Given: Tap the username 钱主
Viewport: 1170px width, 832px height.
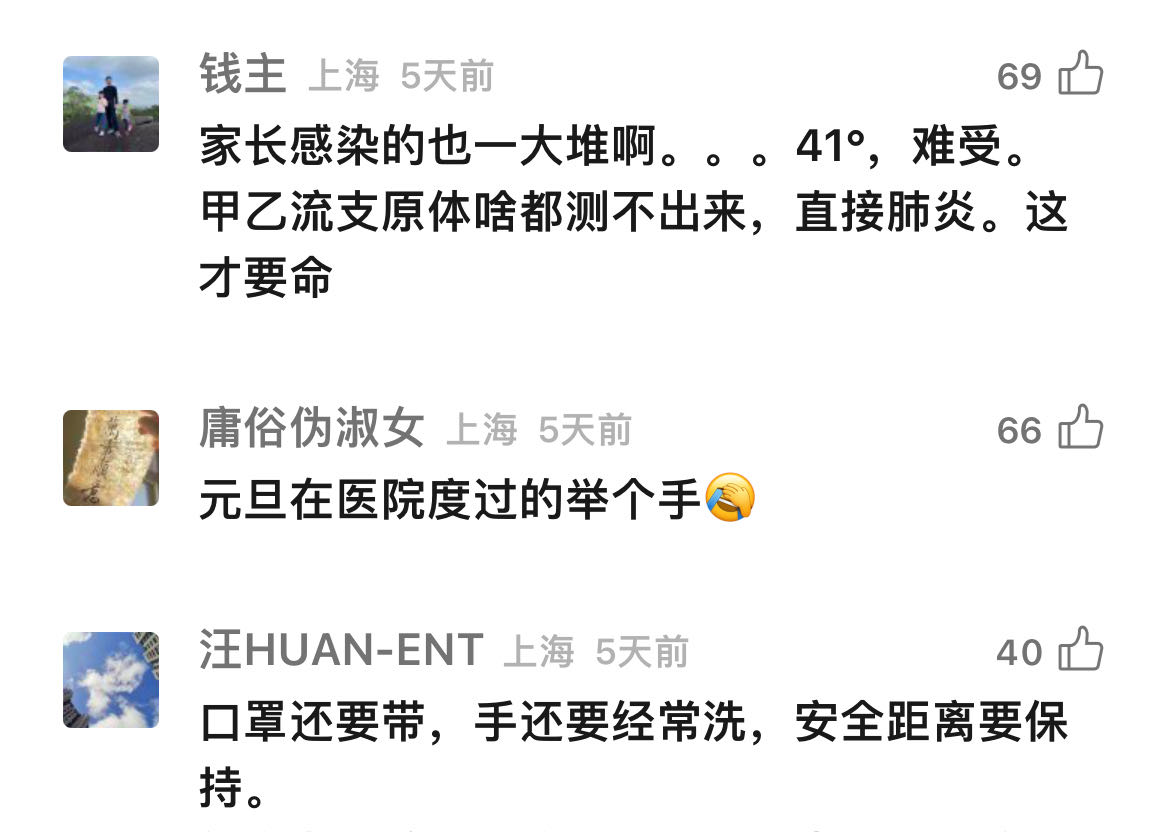Looking at the screenshot, I should coord(243,75).
